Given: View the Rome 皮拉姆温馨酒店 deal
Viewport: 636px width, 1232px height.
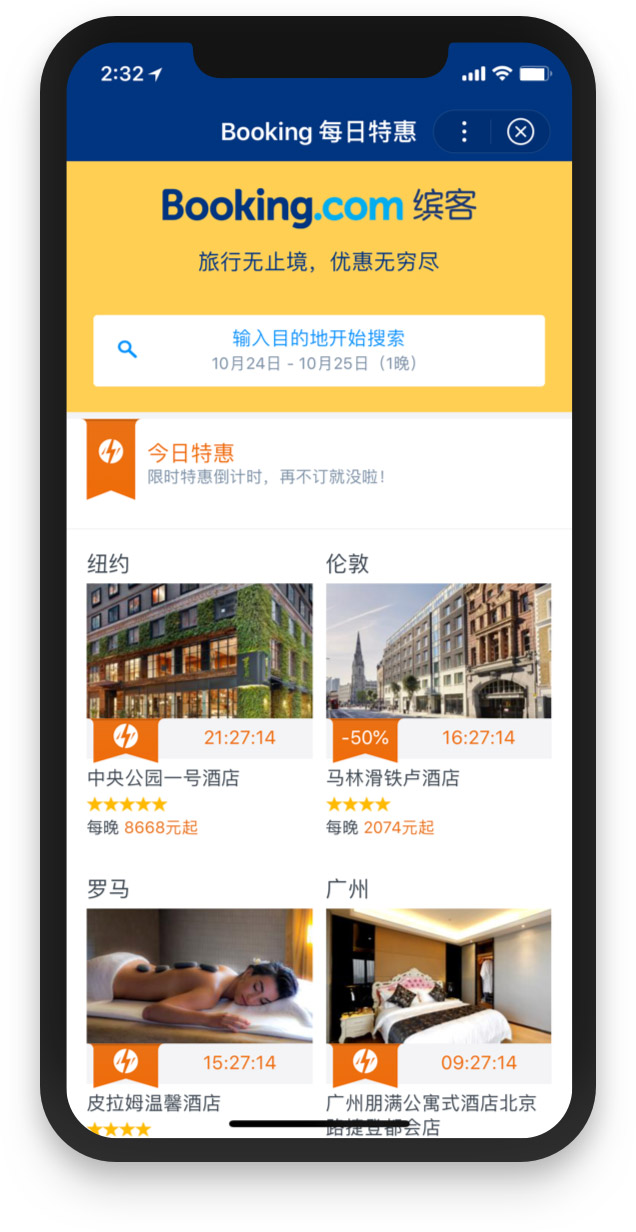Looking at the screenshot, I should 199,976.
